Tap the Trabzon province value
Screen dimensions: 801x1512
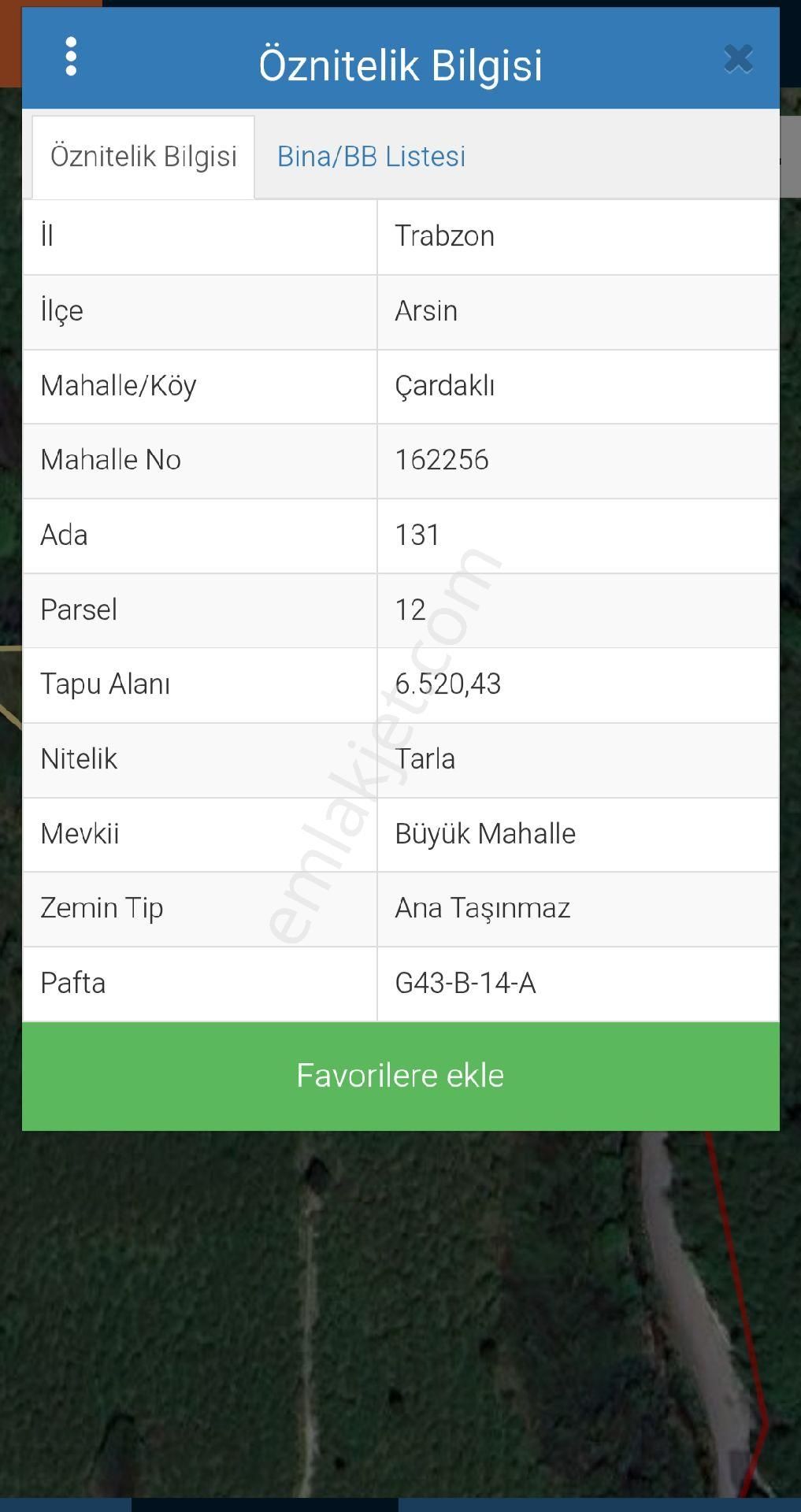point(443,235)
